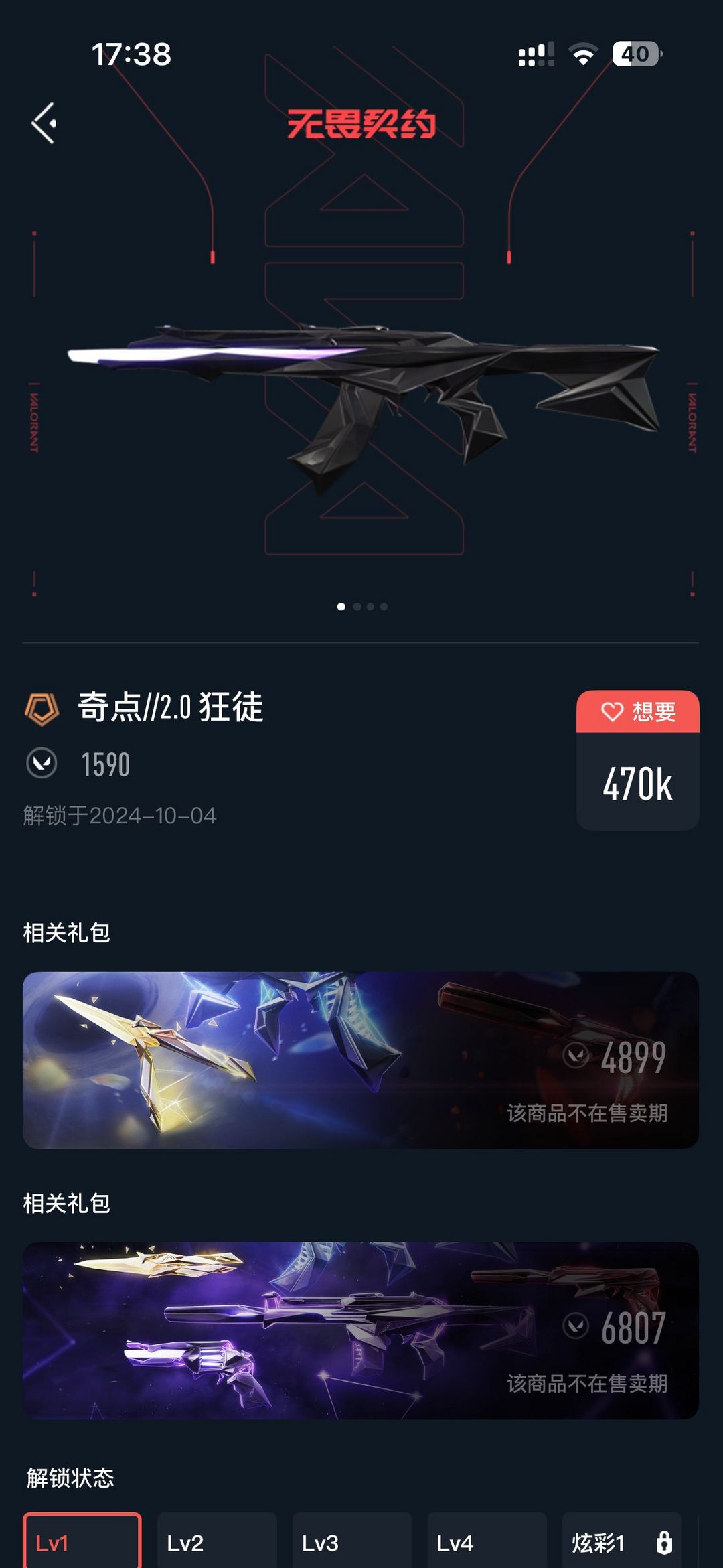The height and width of the screenshot is (1568, 723).
Task: Switch to the Lv3 unlock level
Action: point(352,1541)
